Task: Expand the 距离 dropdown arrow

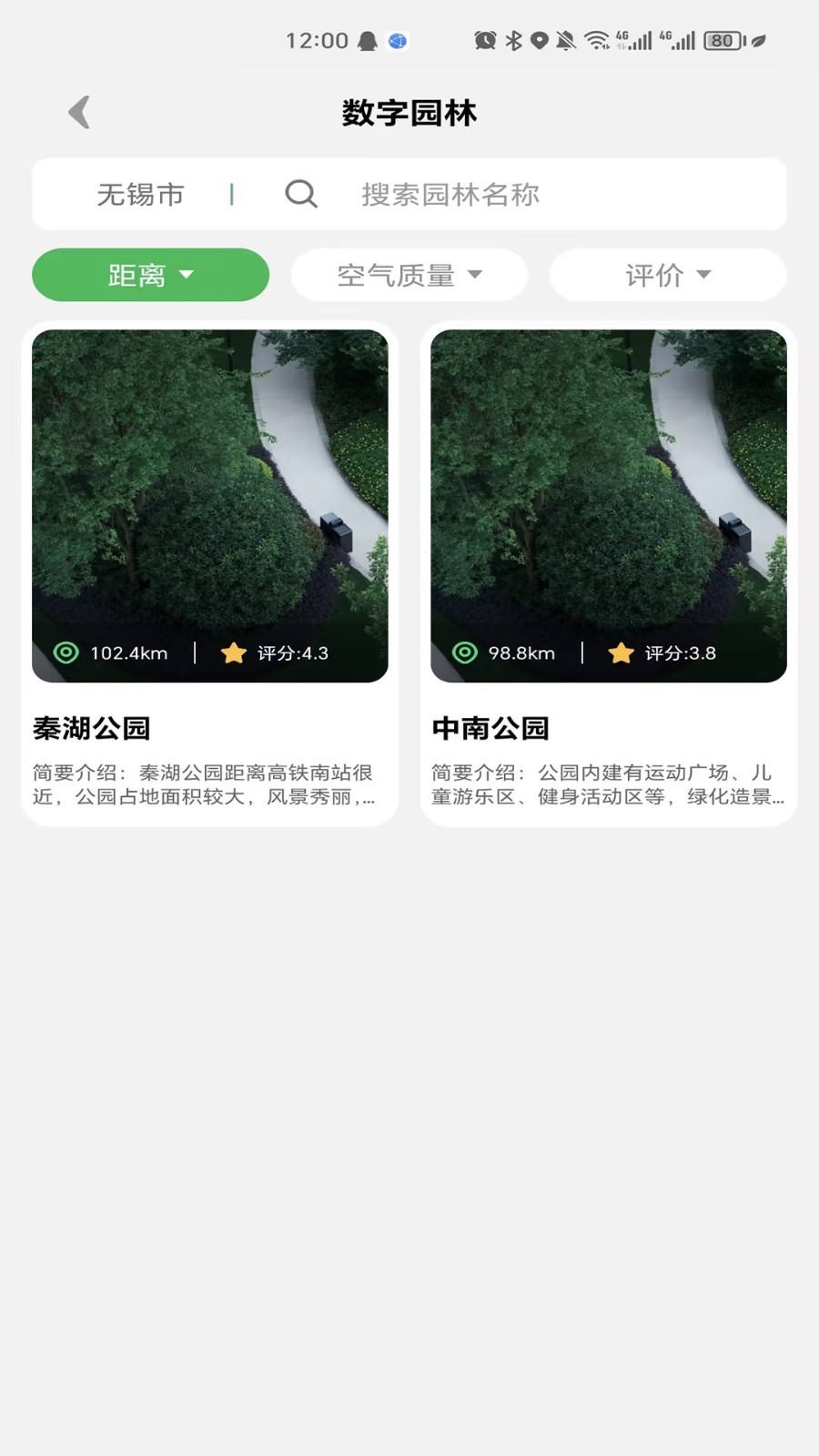Action: 188,275
